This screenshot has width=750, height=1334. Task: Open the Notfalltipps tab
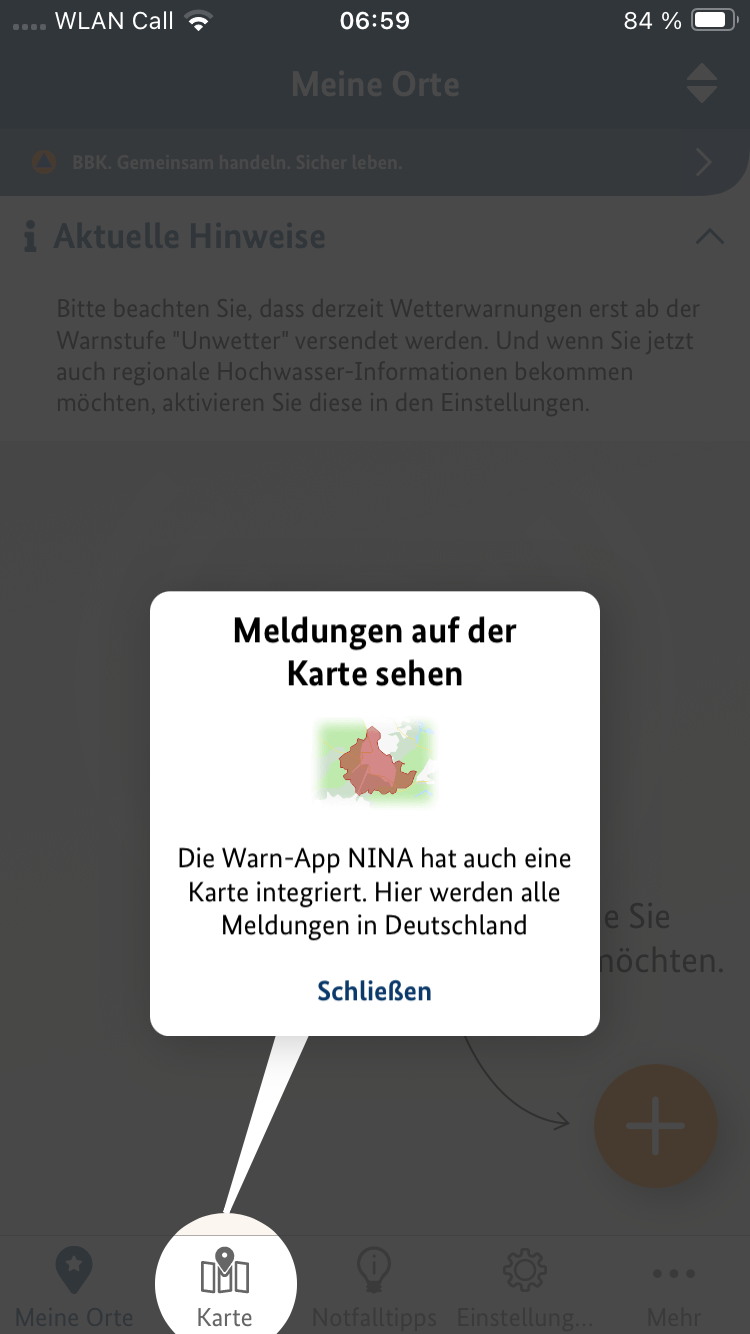click(x=374, y=1286)
